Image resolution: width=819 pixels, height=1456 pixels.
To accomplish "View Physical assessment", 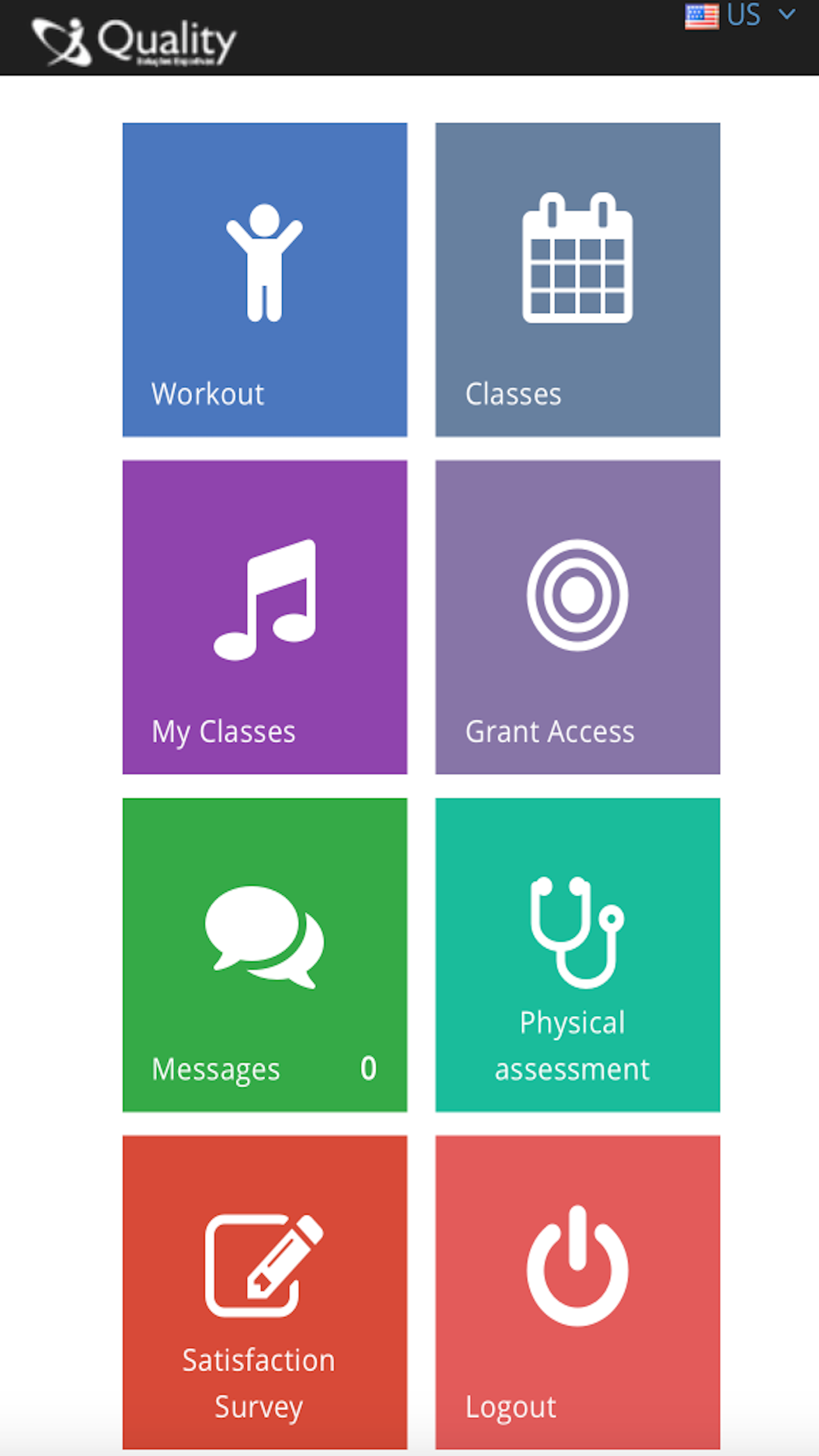I will point(577,955).
